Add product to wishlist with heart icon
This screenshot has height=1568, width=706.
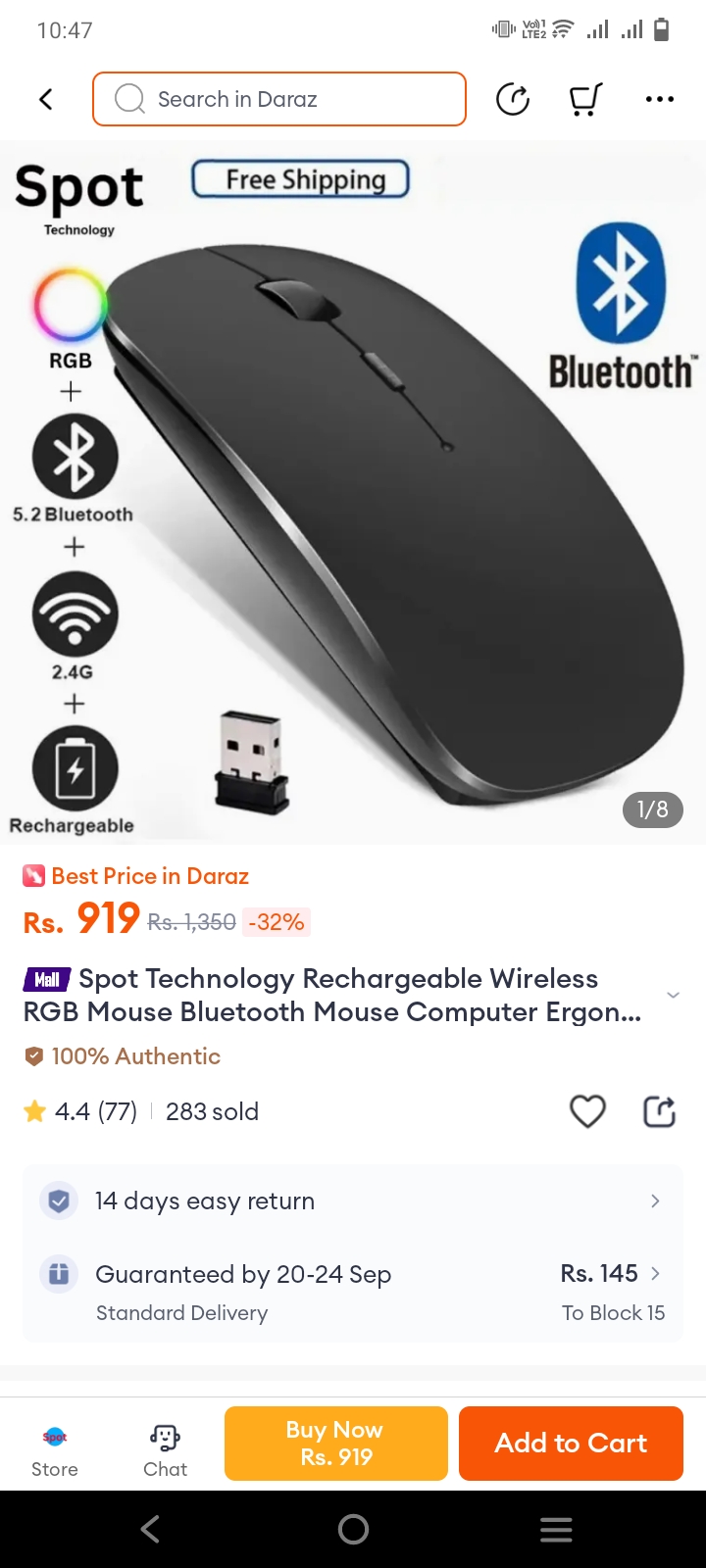pos(587,1111)
